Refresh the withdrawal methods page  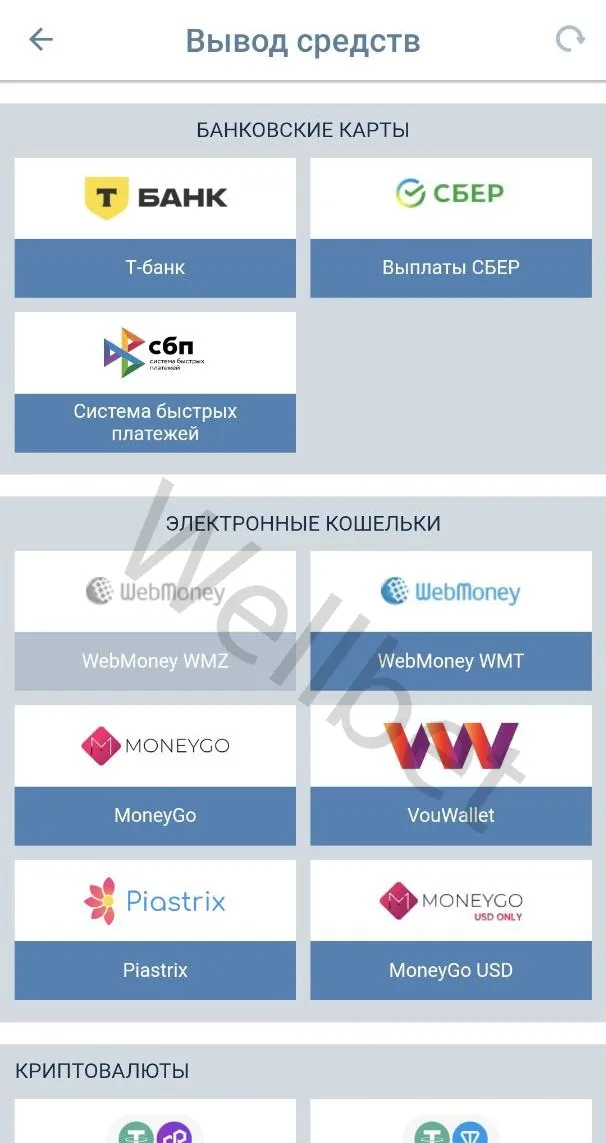click(570, 40)
